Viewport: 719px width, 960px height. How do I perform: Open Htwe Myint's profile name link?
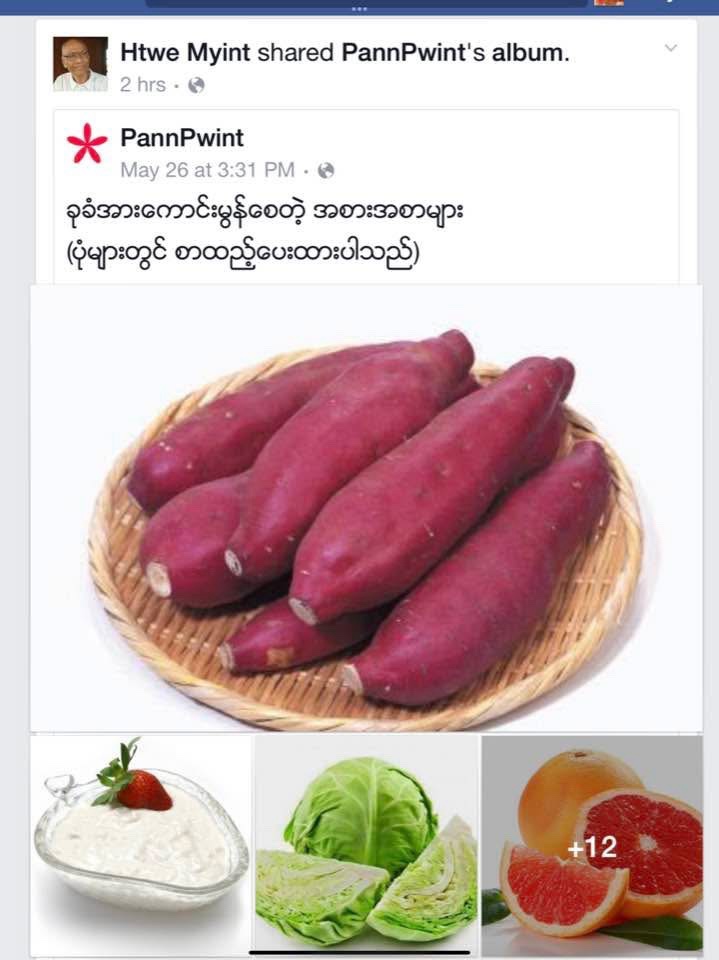click(184, 53)
